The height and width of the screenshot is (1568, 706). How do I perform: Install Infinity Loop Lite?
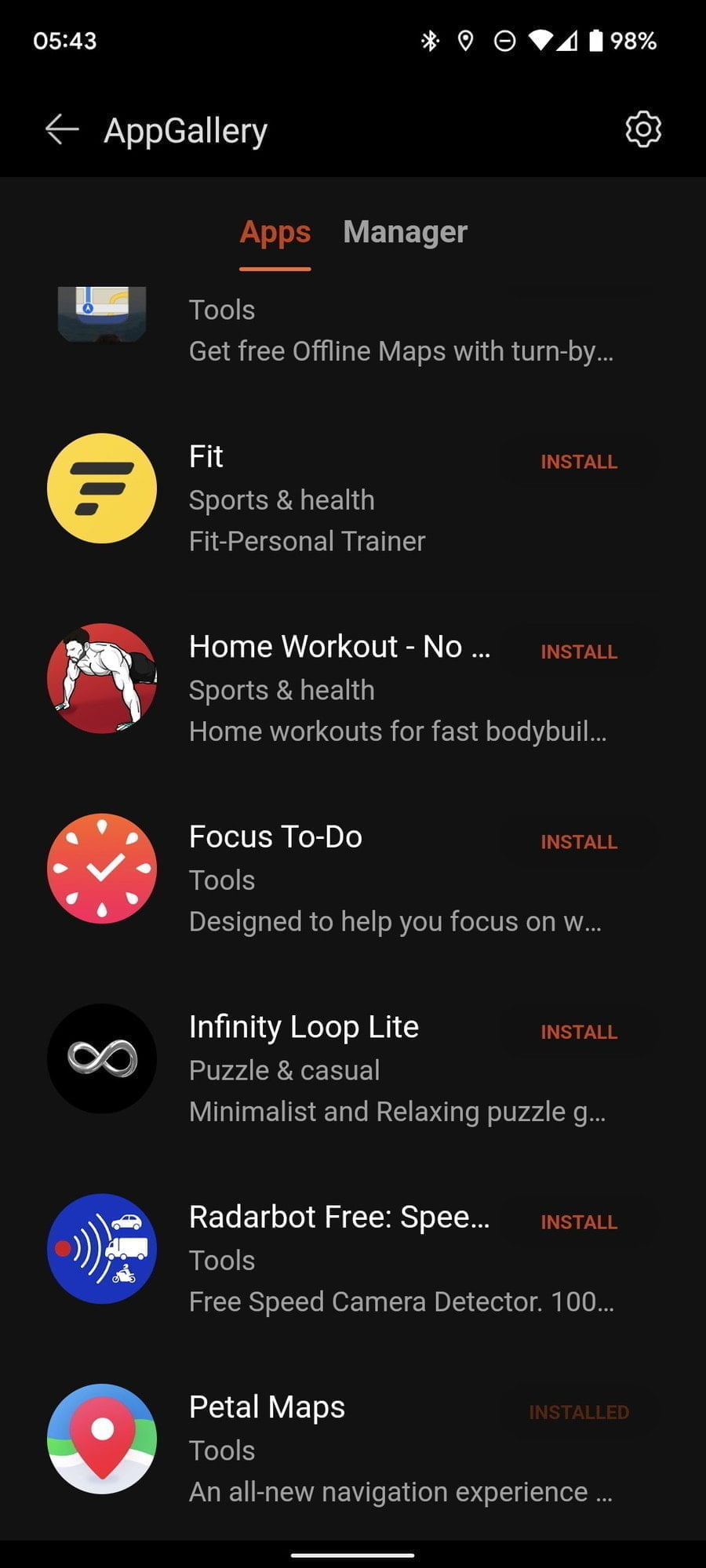pyautogui.click(x=578, y=1032)
